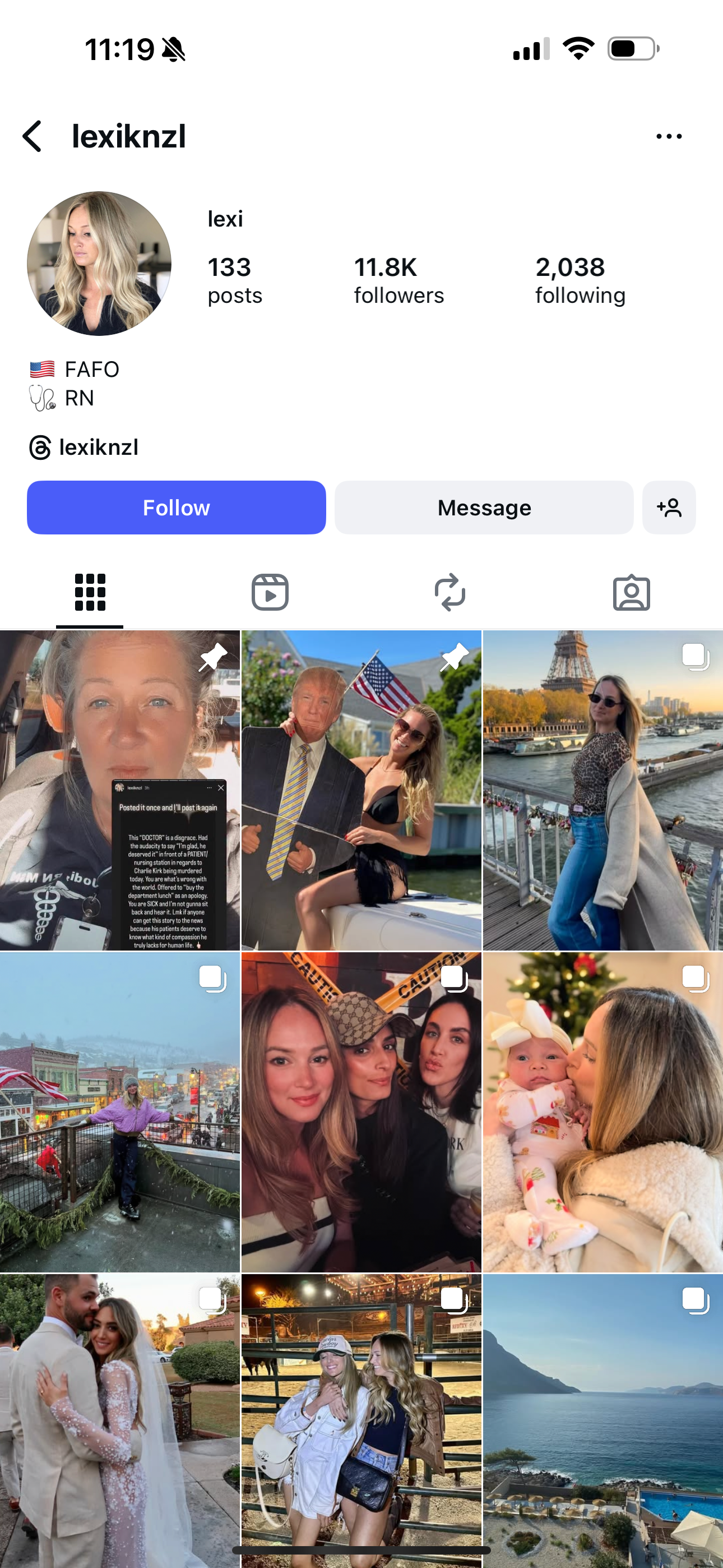Switch to the Reels tab
723x1568 pixels.
click(270, 592)
